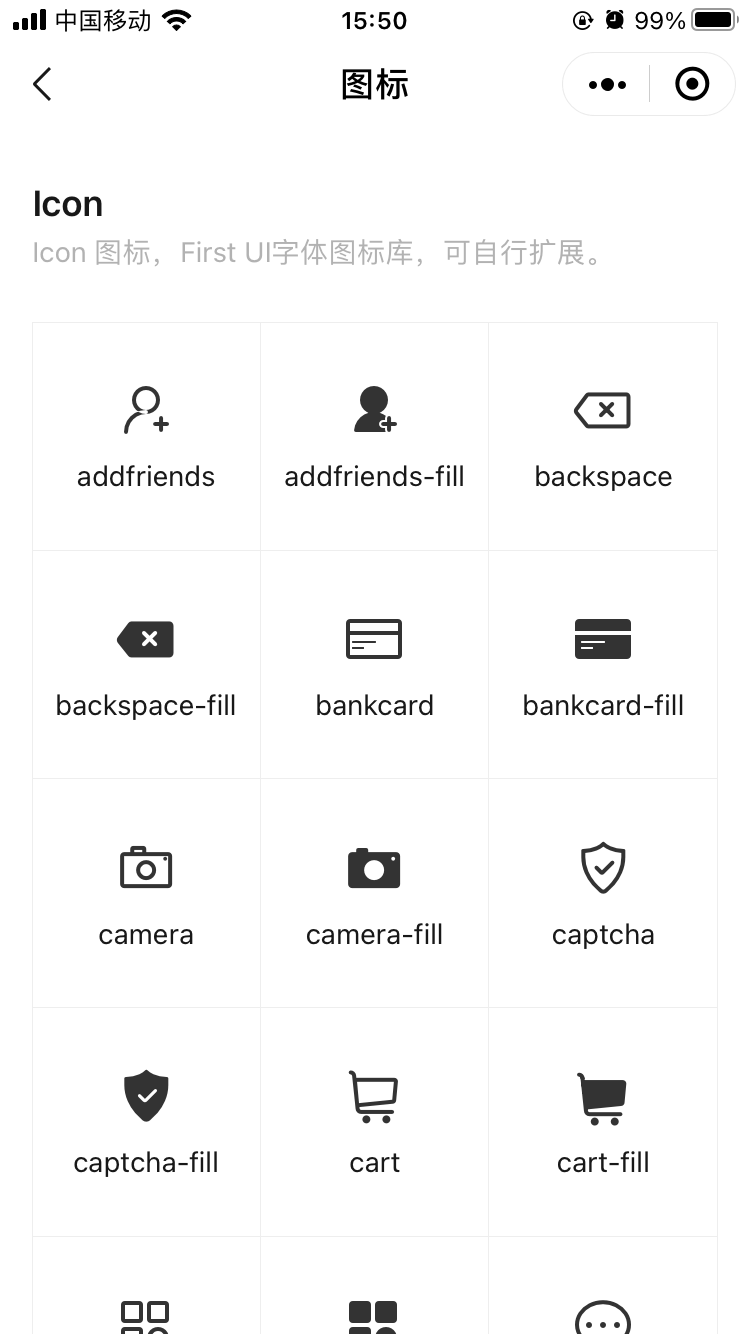Open the mini program more-options menu
The height and width of the screenshot is (1334, 750).
[607, 85]
